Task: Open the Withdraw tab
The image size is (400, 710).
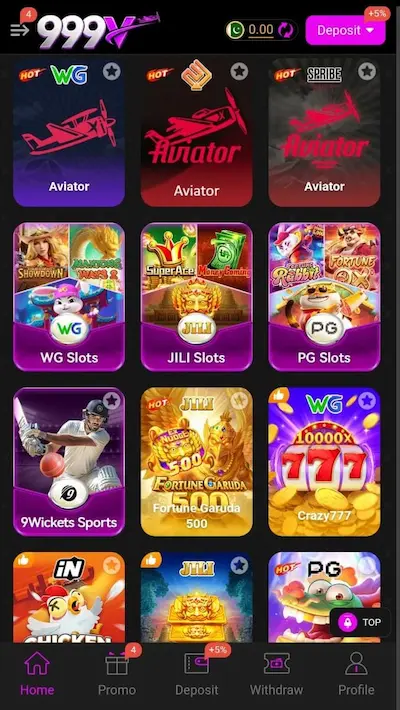Action: 276,672
